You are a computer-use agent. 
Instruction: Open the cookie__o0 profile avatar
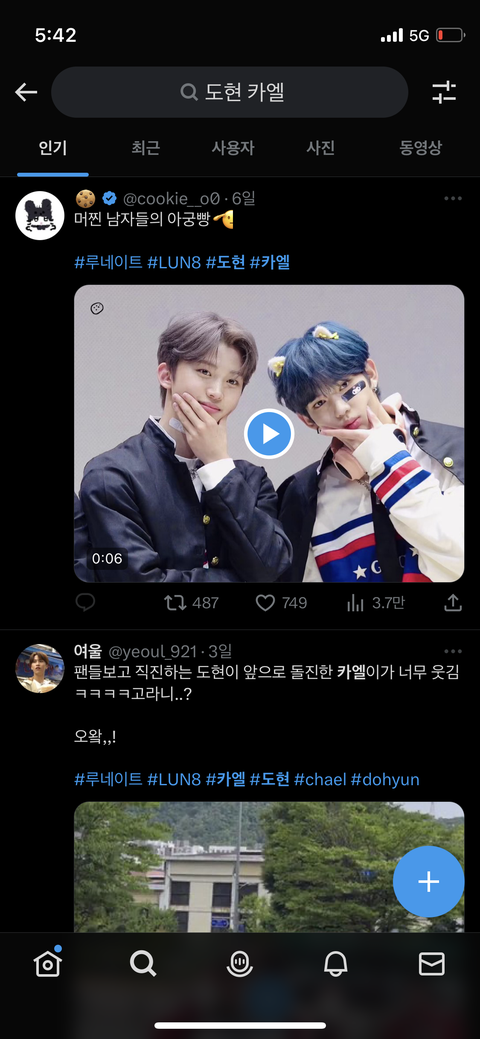pos(40,215)
